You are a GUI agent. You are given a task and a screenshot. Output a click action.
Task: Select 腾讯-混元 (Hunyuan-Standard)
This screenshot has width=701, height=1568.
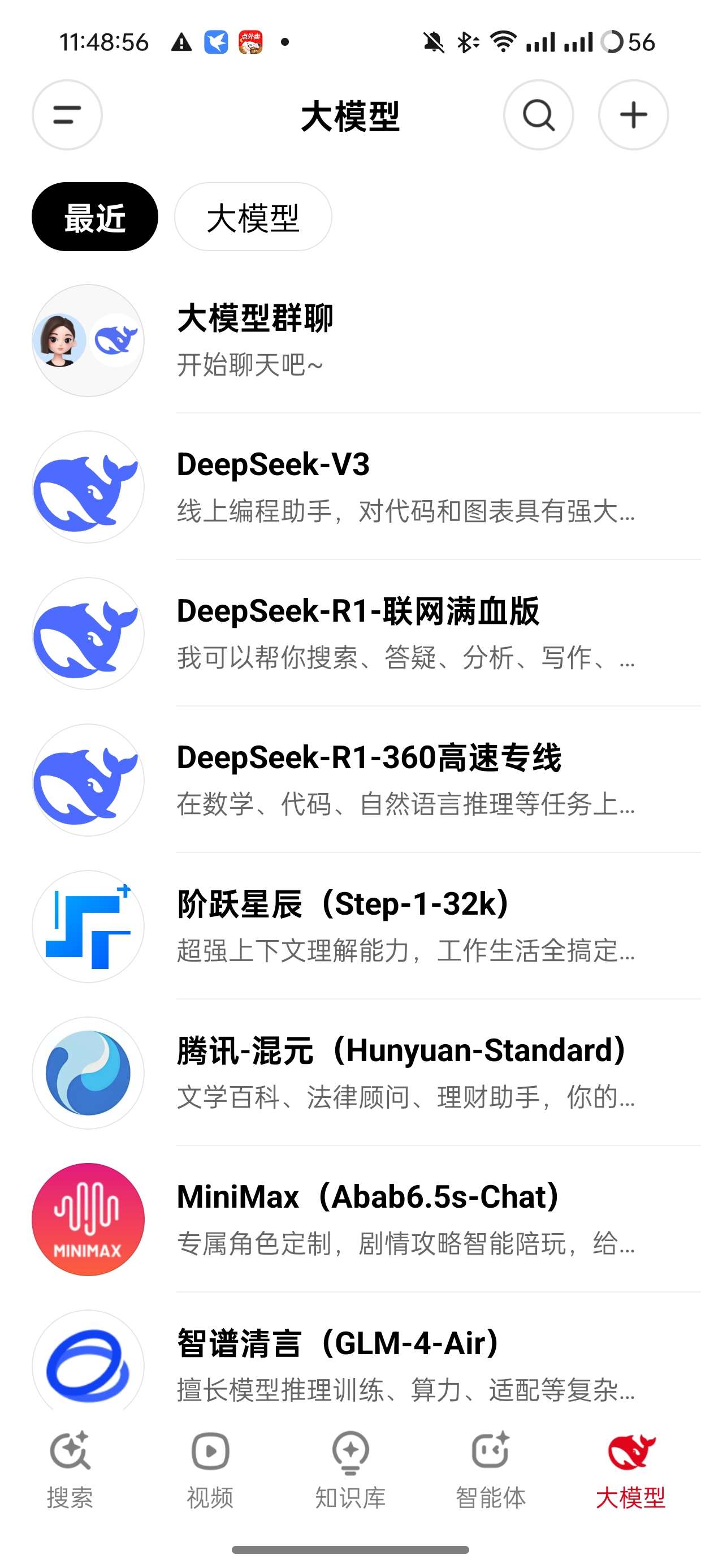point(365,1073)
